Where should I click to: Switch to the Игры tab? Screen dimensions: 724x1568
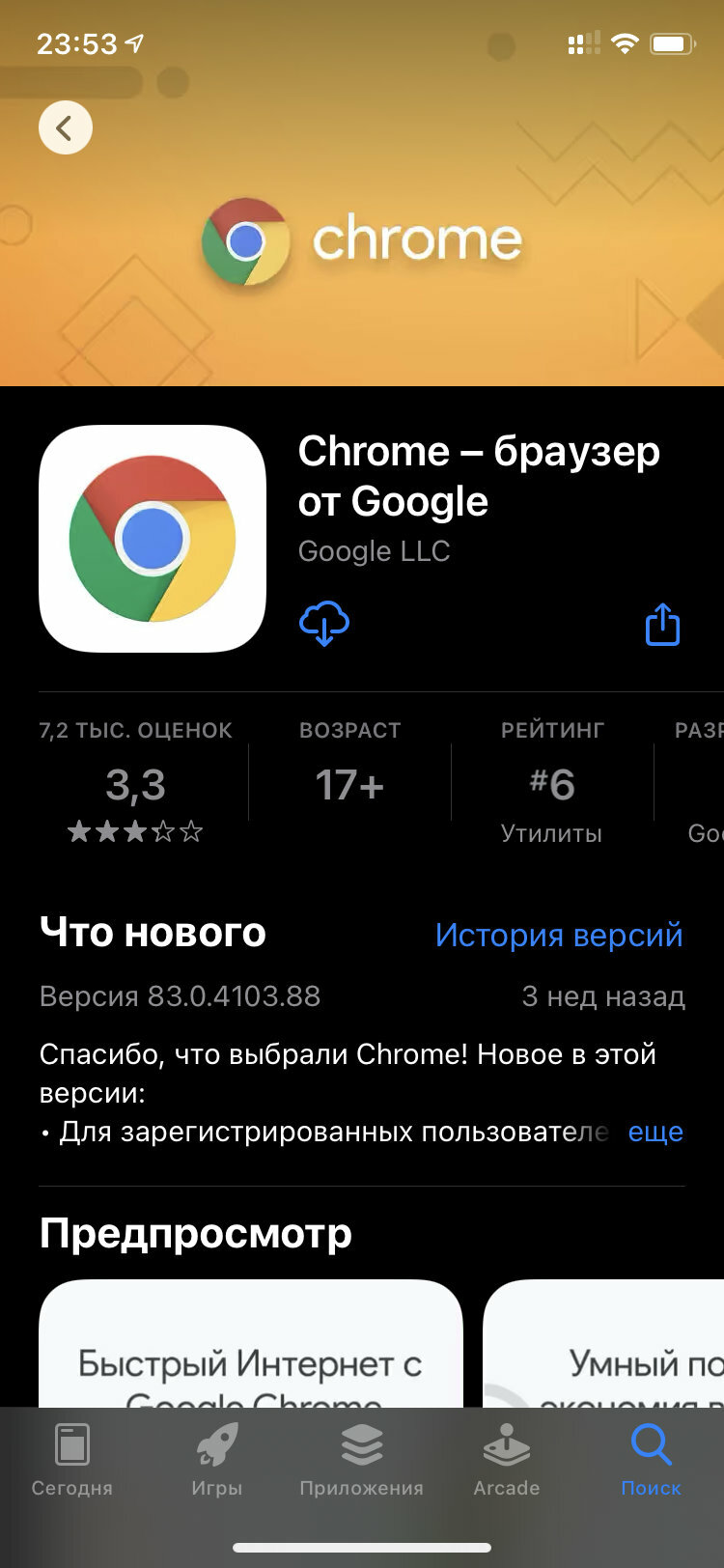(x=217, y=1460)
